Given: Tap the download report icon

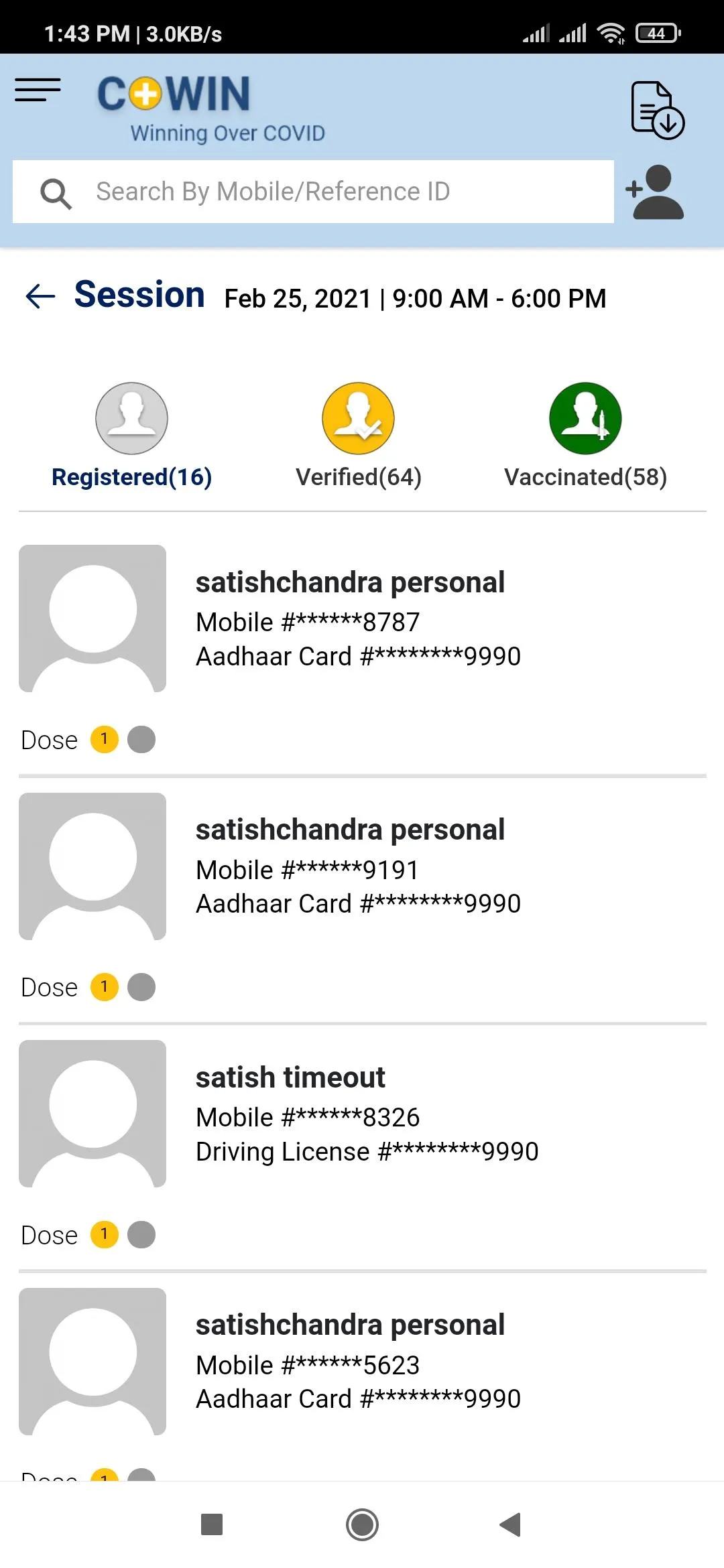Looking at the screenshot, I should (x=657, y=110).
